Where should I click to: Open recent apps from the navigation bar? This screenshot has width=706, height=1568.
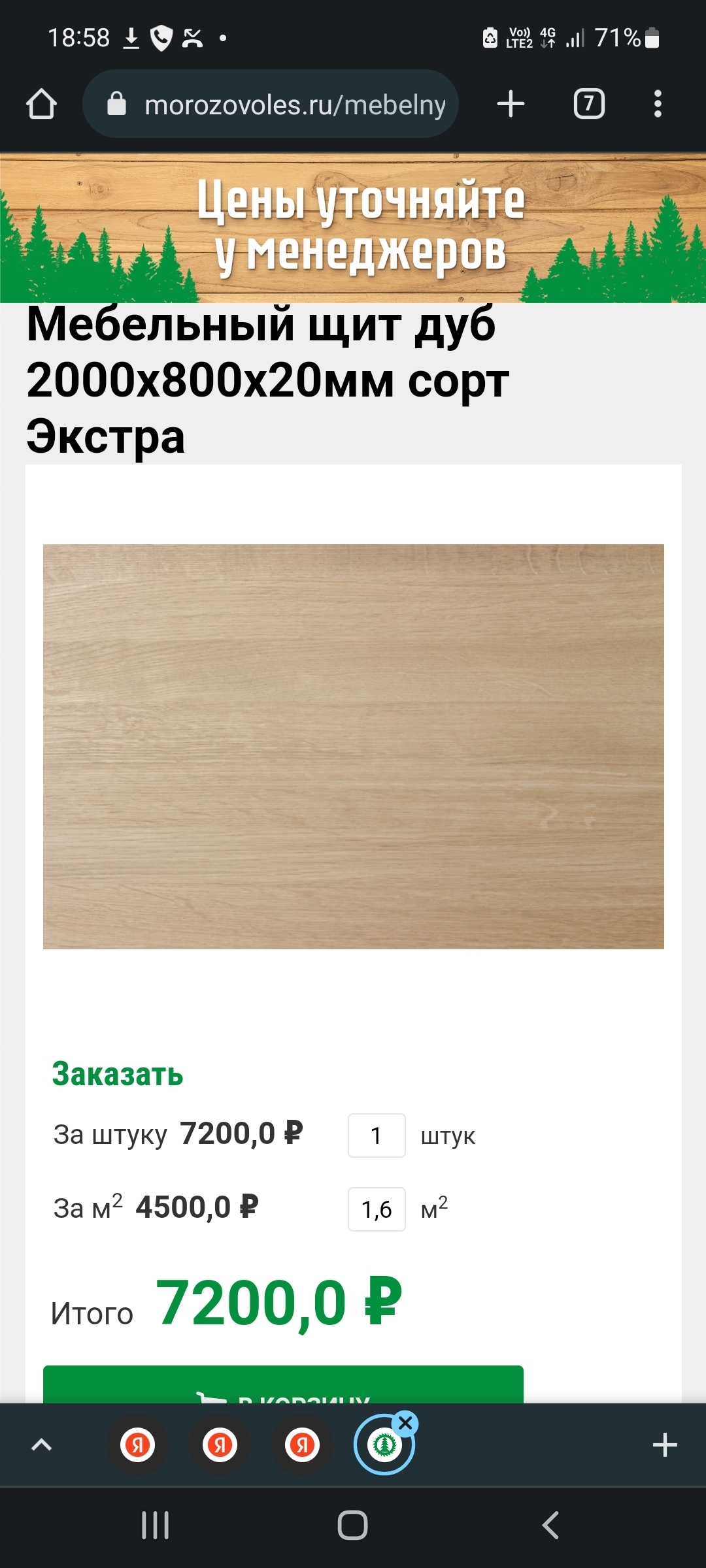pyautogui.click(x=156, y=1526)
